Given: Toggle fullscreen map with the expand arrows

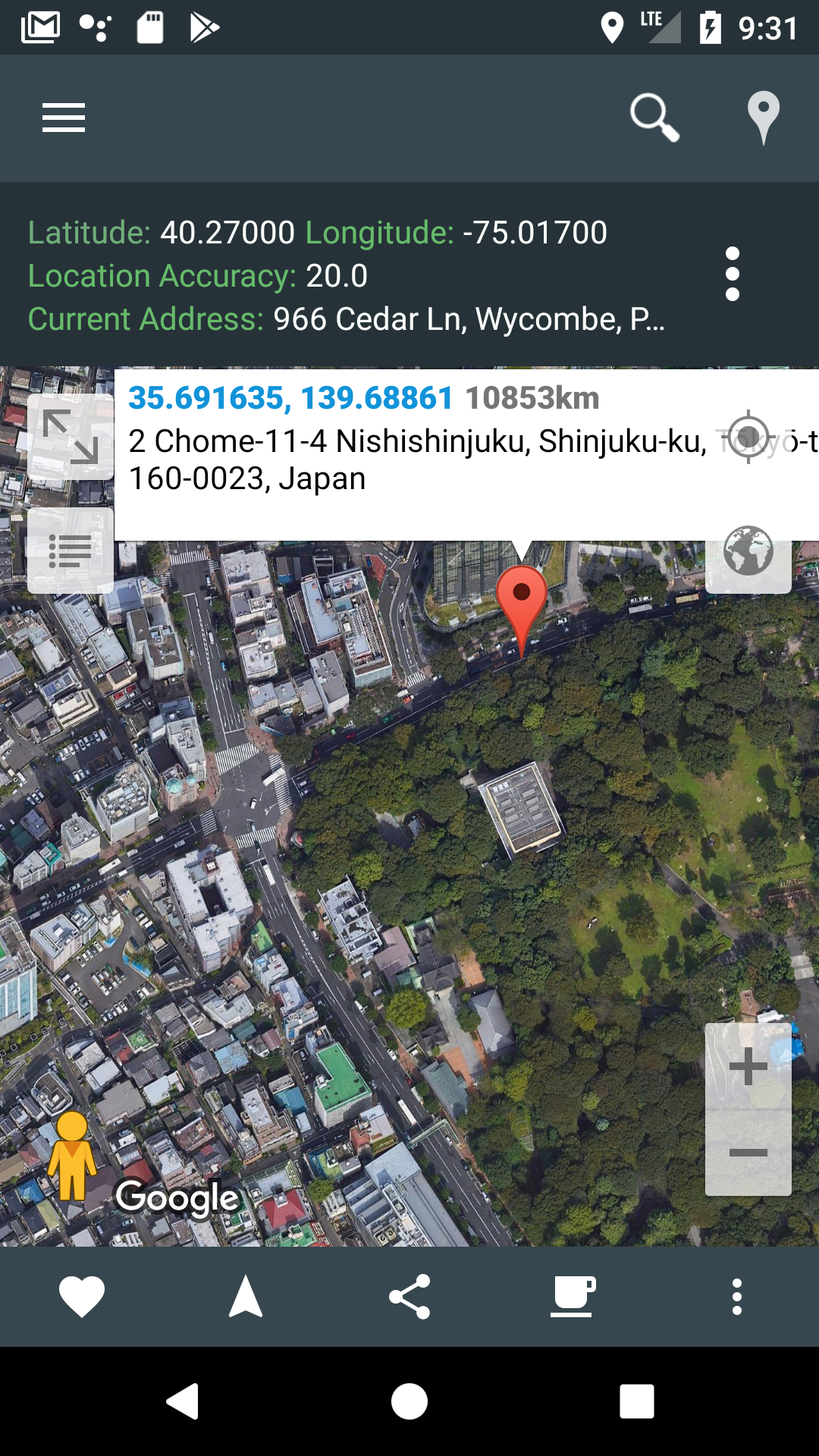Looking at the screenshot, I should 71,436.
